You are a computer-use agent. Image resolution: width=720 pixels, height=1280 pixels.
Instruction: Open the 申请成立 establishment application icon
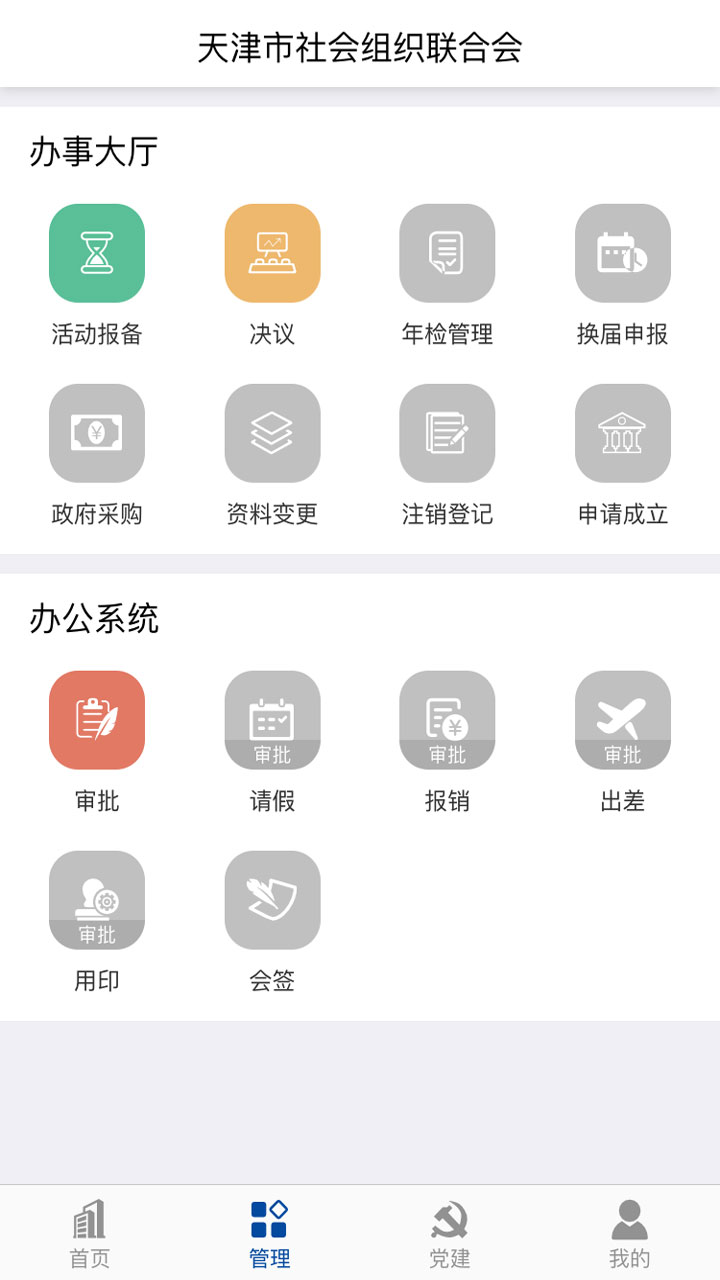tap(622, 433)
